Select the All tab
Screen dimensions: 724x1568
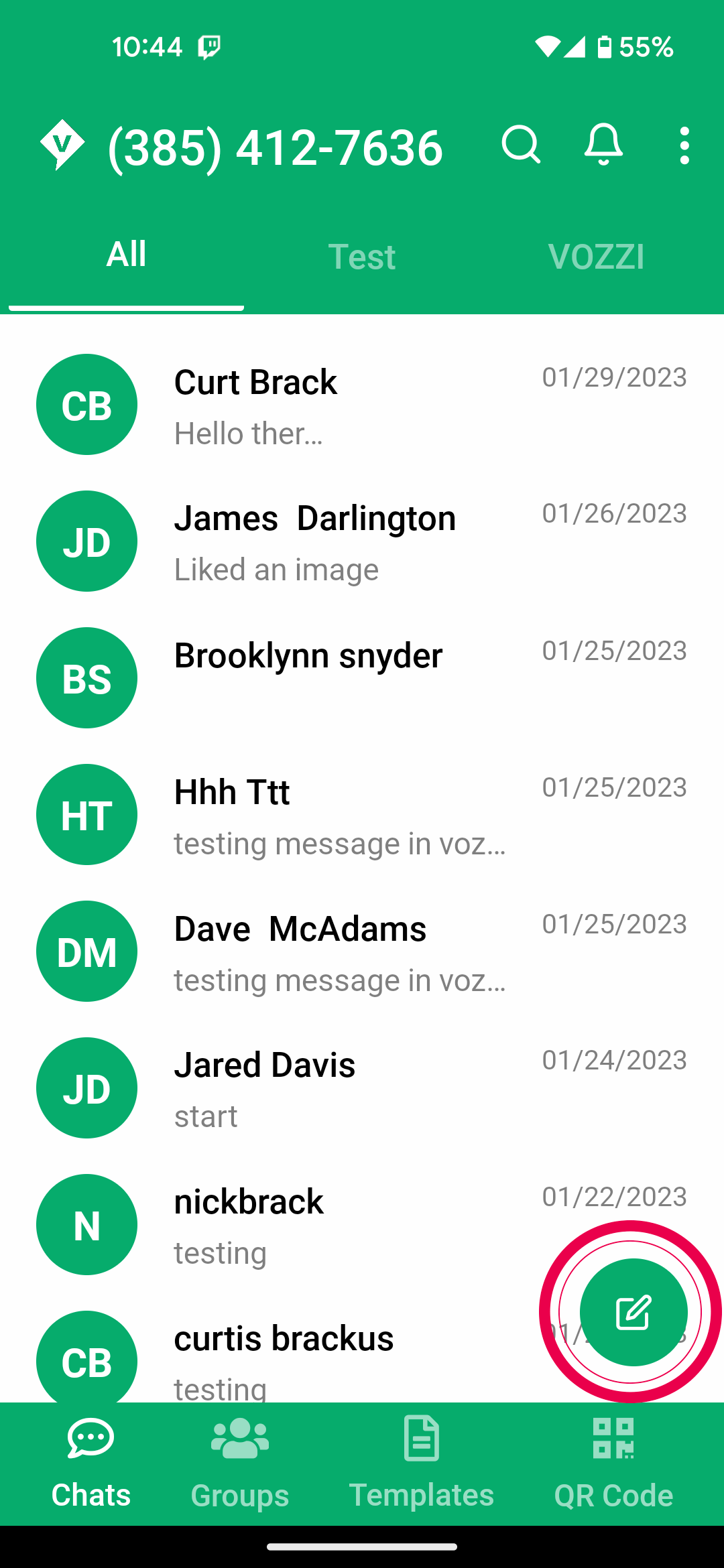click(126, 255)
